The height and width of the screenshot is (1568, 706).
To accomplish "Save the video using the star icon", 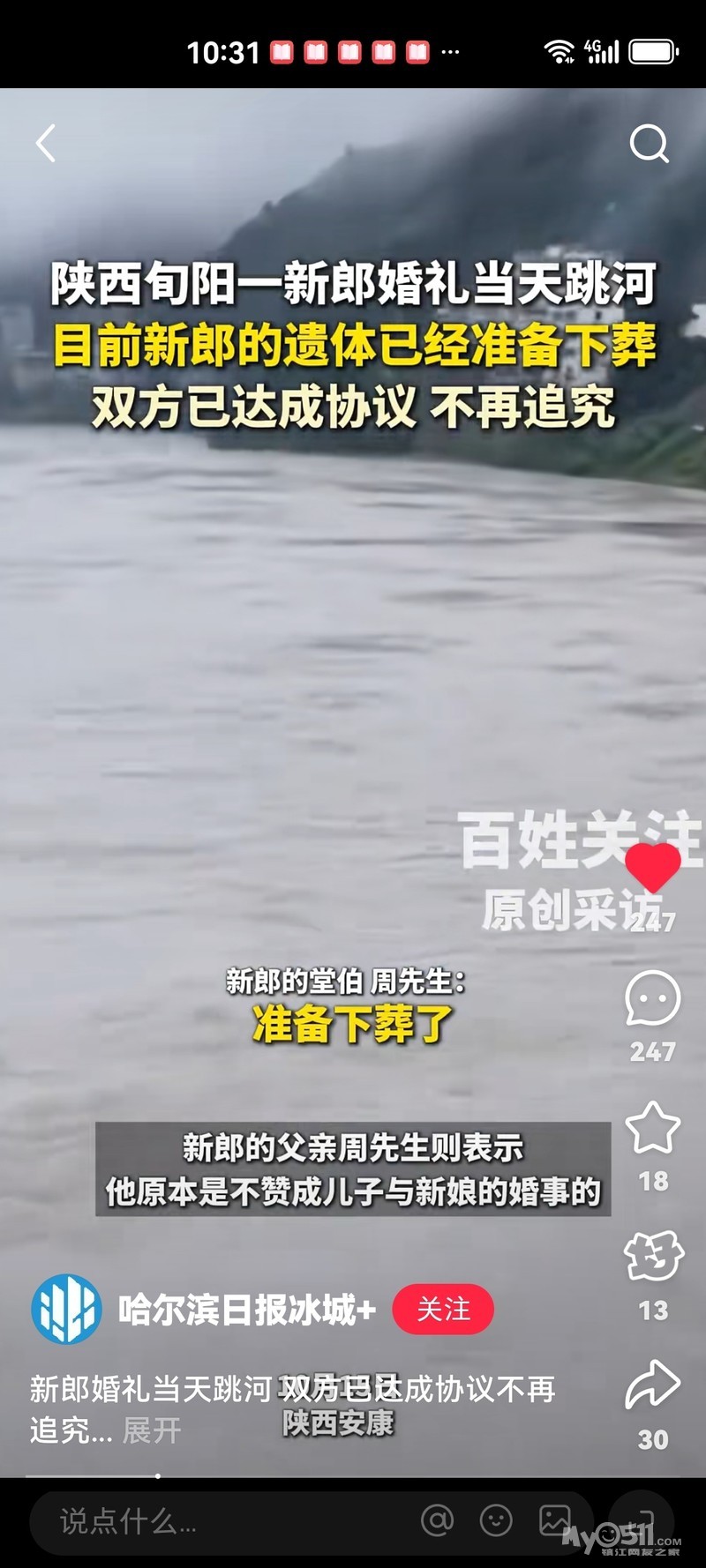I will click(653, 1129).
